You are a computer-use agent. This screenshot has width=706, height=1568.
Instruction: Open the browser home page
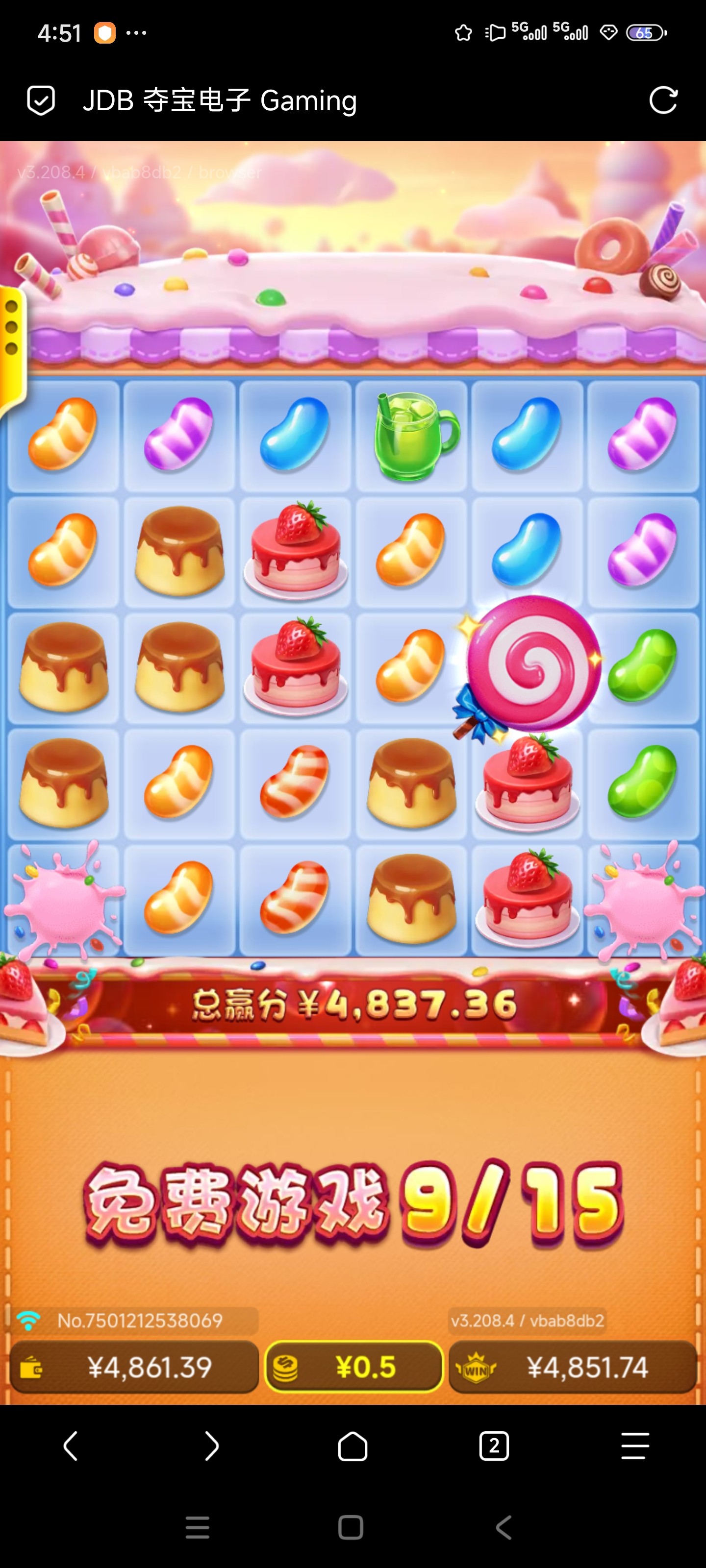pos(353,1445)
